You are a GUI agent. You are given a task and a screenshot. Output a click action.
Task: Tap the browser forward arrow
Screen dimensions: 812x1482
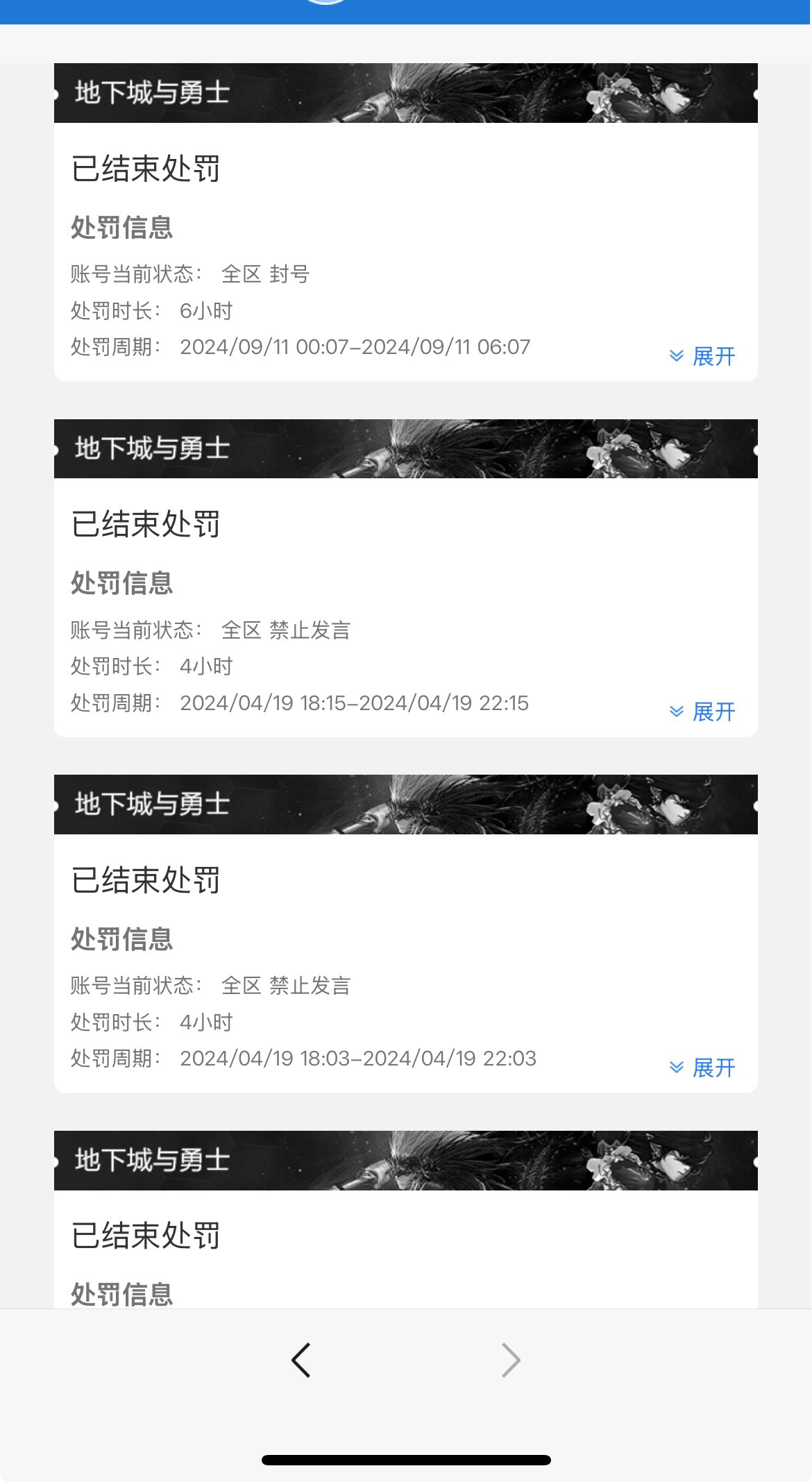coord(511,1360)
